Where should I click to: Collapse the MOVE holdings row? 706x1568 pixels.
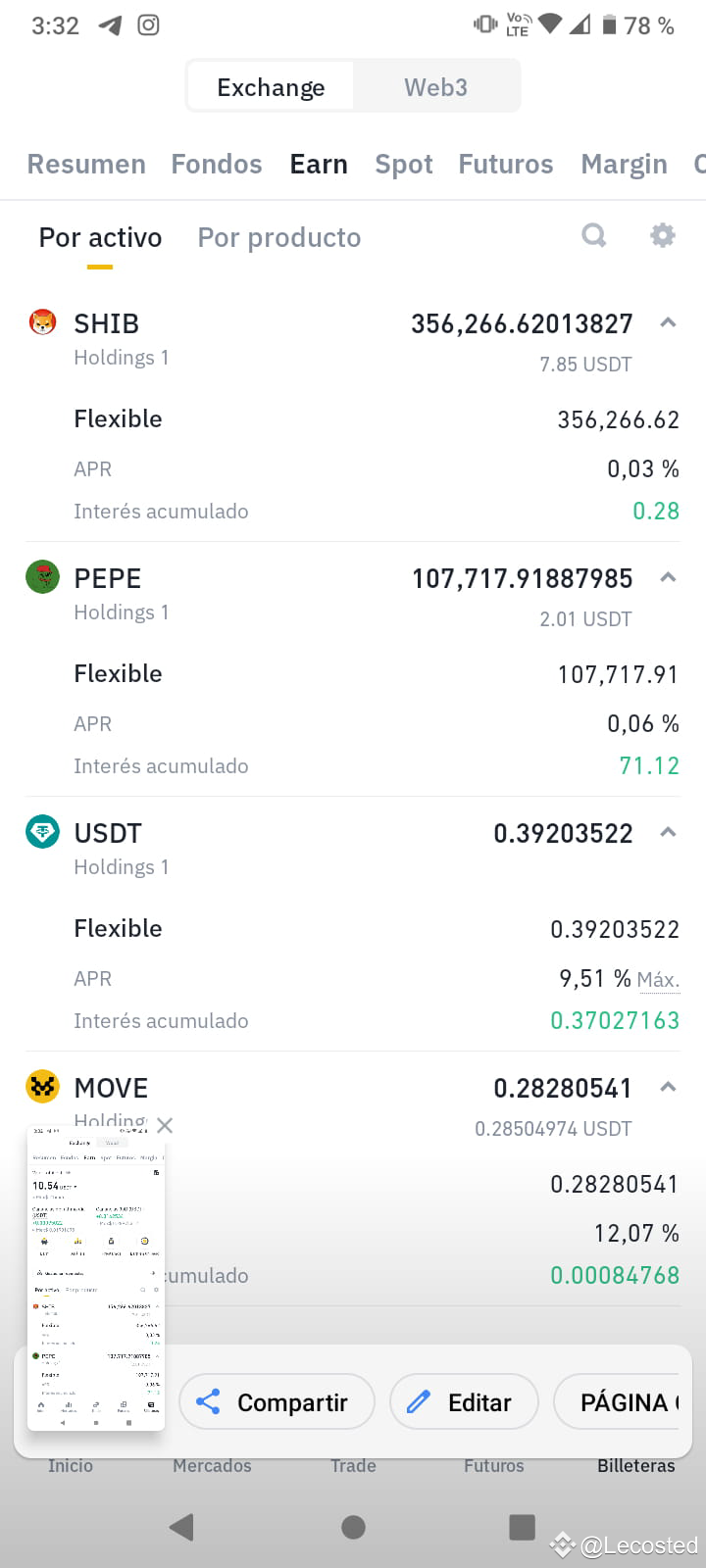(x=668, y=1087)
